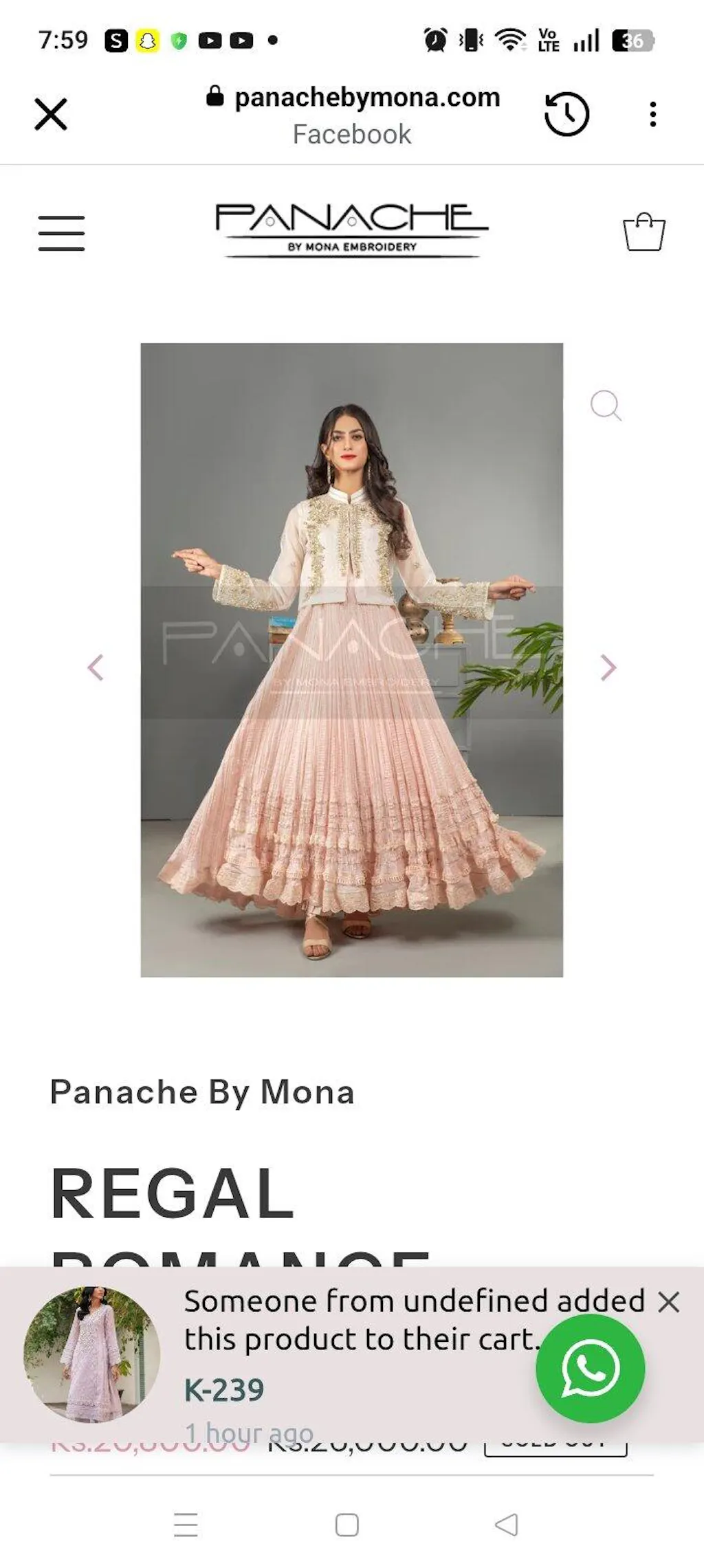Zoom the product image with magnifier icon
704x1568 pixels.
[606, 406]
